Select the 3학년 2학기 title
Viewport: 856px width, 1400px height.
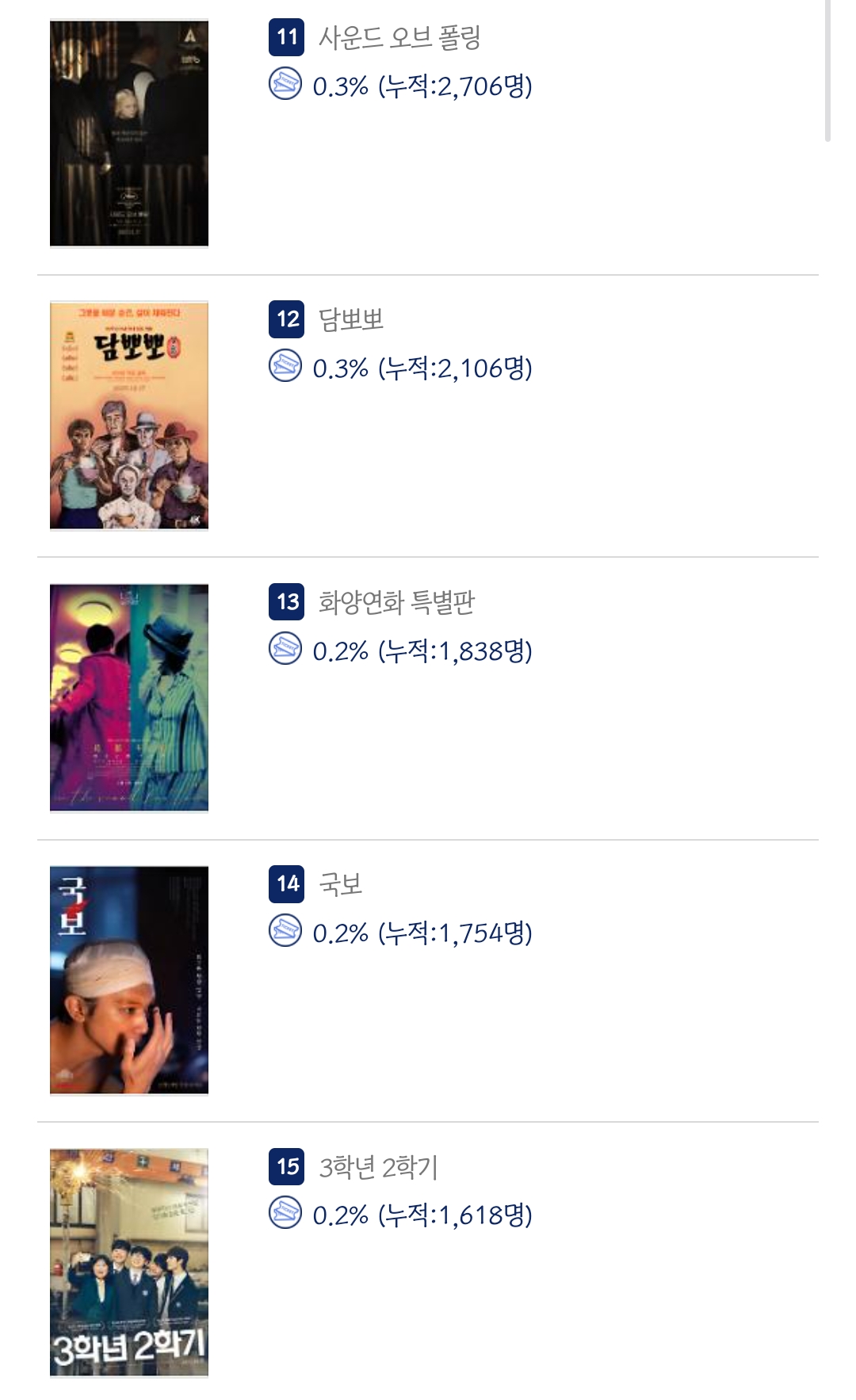[378, 1167]
